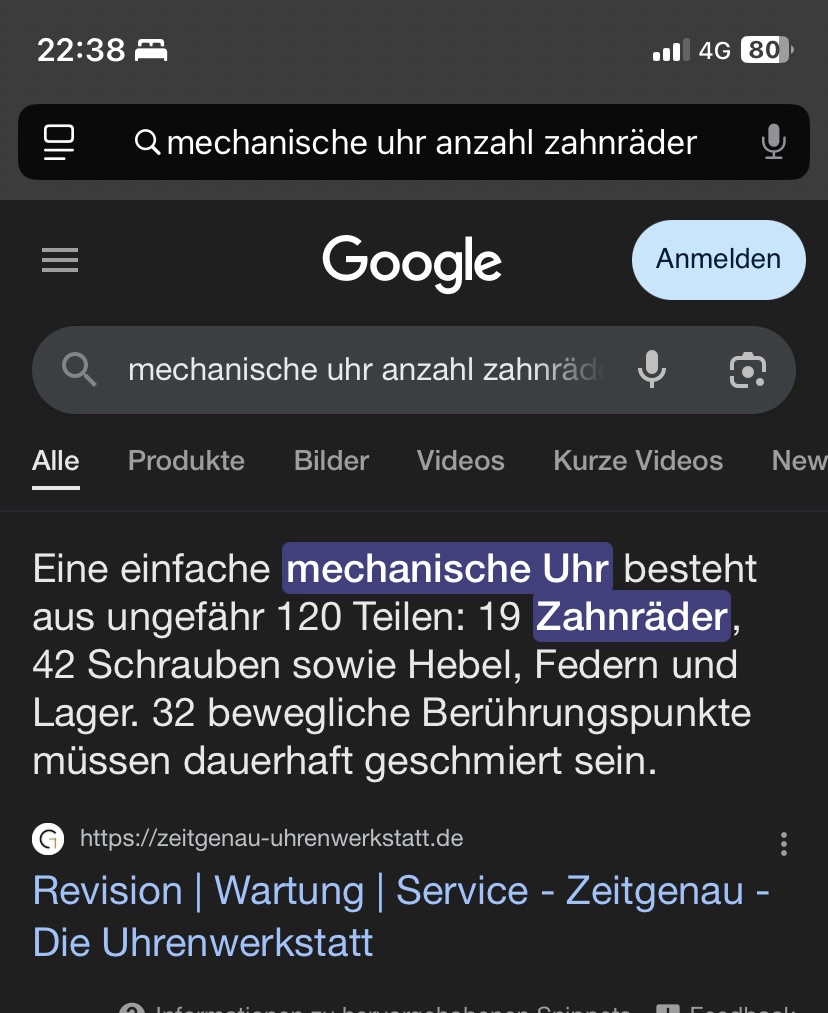
Task: Open the reader/page menu icon in the address bar
Action: pos(60,142)
